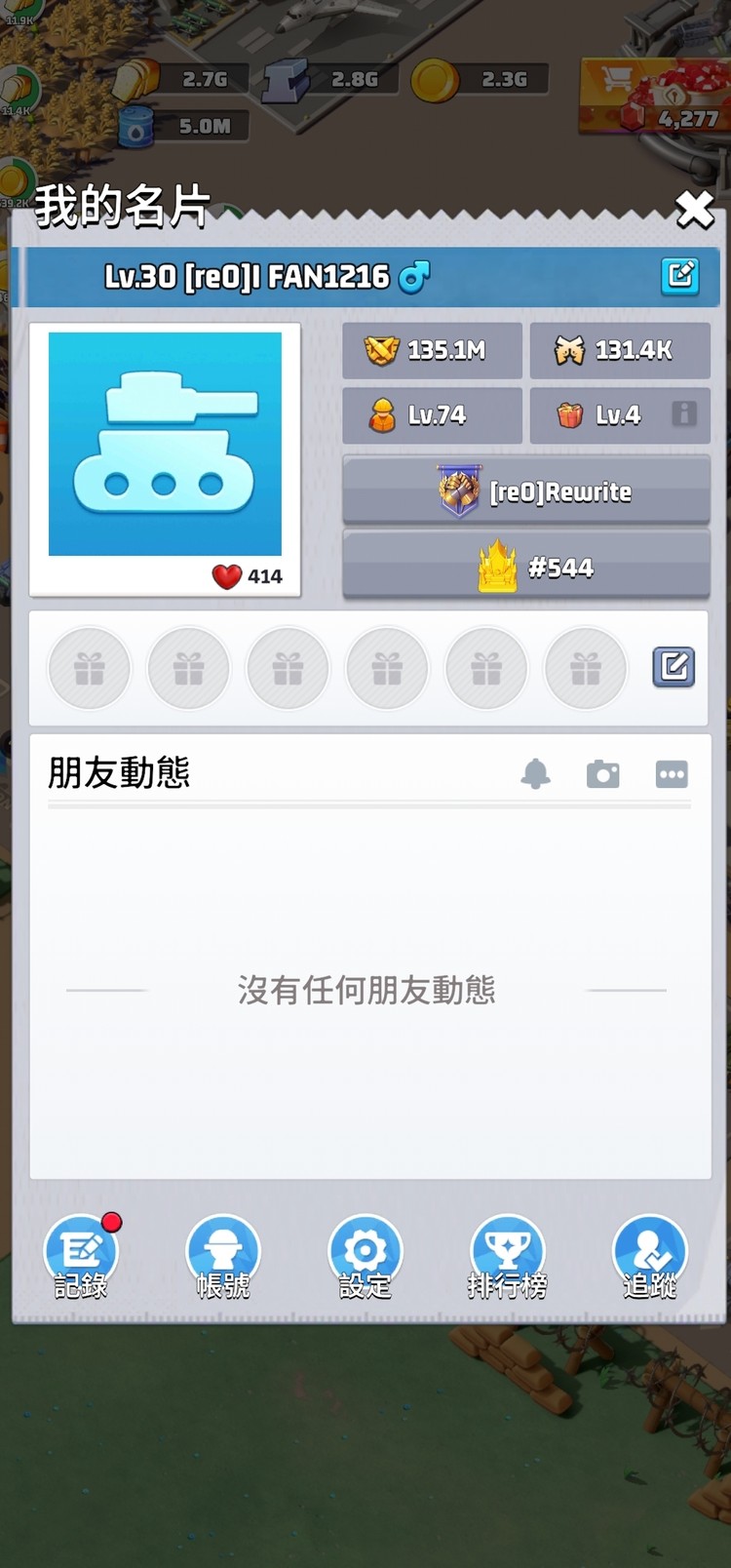
Task: Open the camera icon in 朋友動態
Action: (603, 773)
